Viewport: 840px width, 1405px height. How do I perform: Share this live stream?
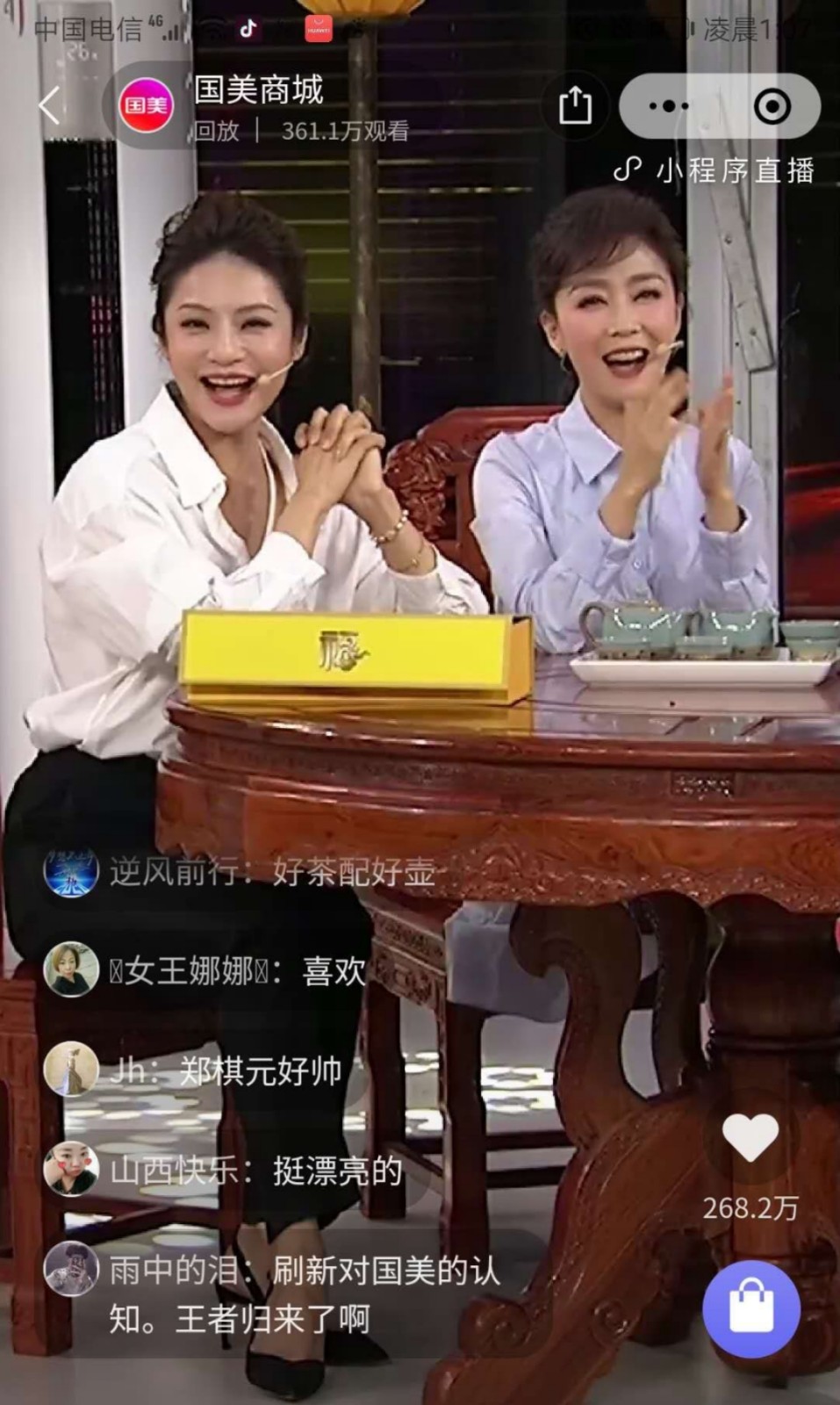coord(575,106)
